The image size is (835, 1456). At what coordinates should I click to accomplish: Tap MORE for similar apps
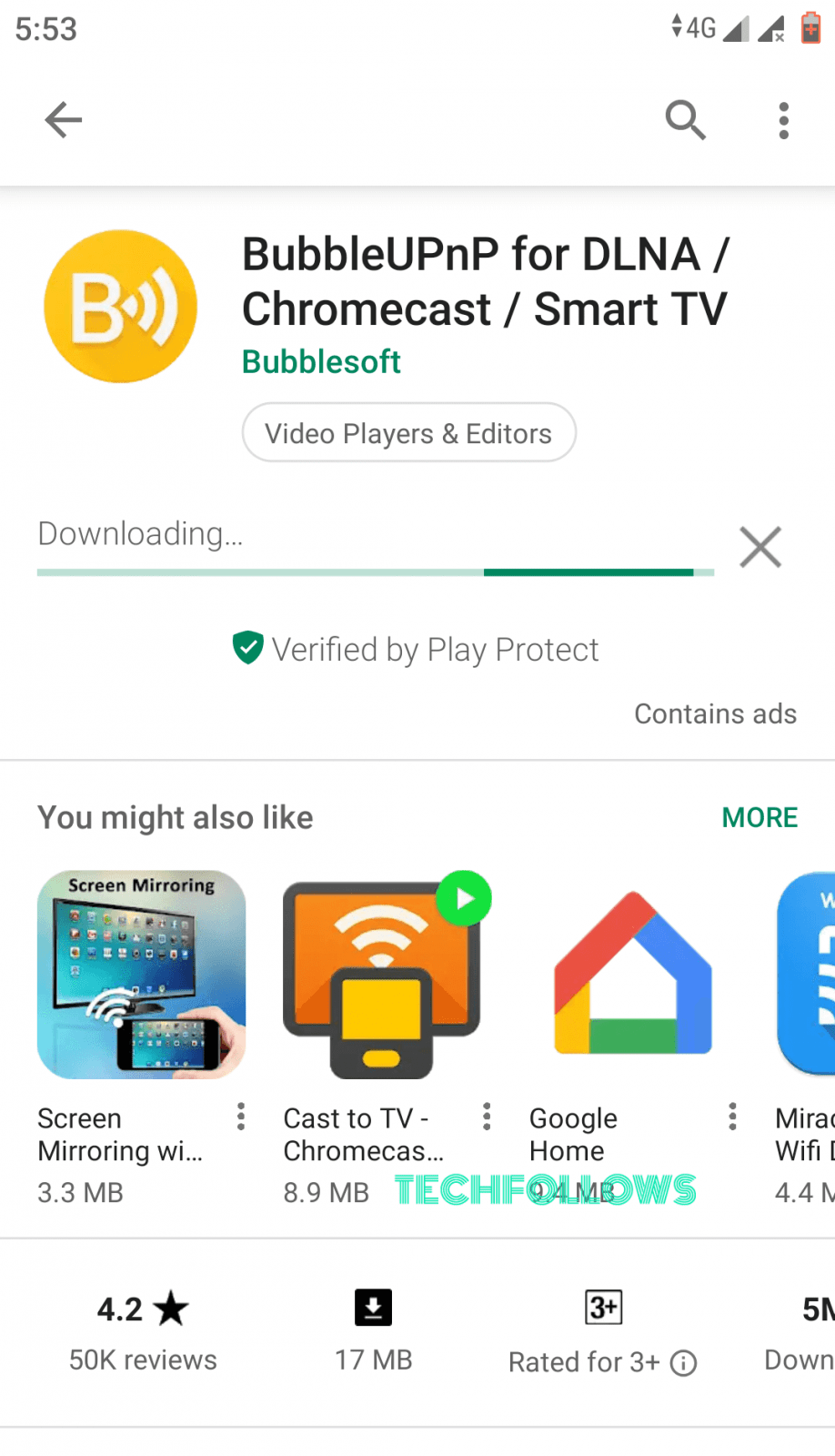pyautogui.click(x=760, y=817)
